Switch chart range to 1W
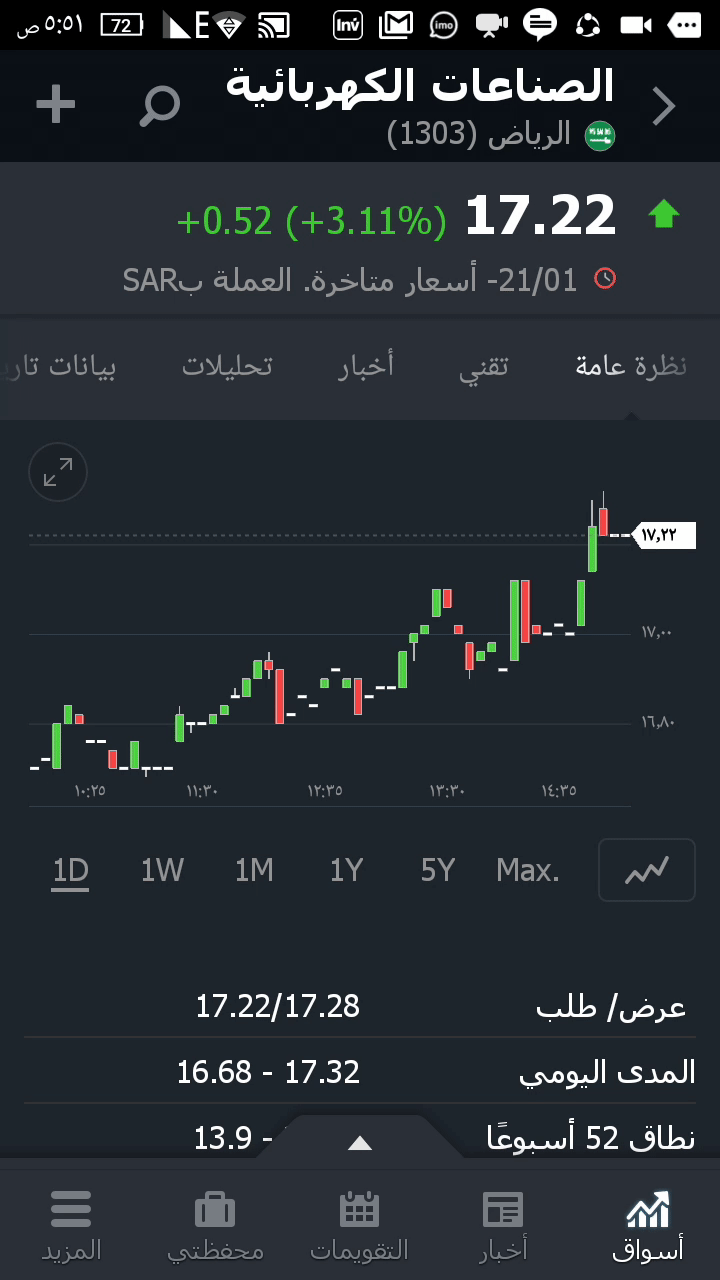The width and height of the screenshot is (720, 1280). 162,871
